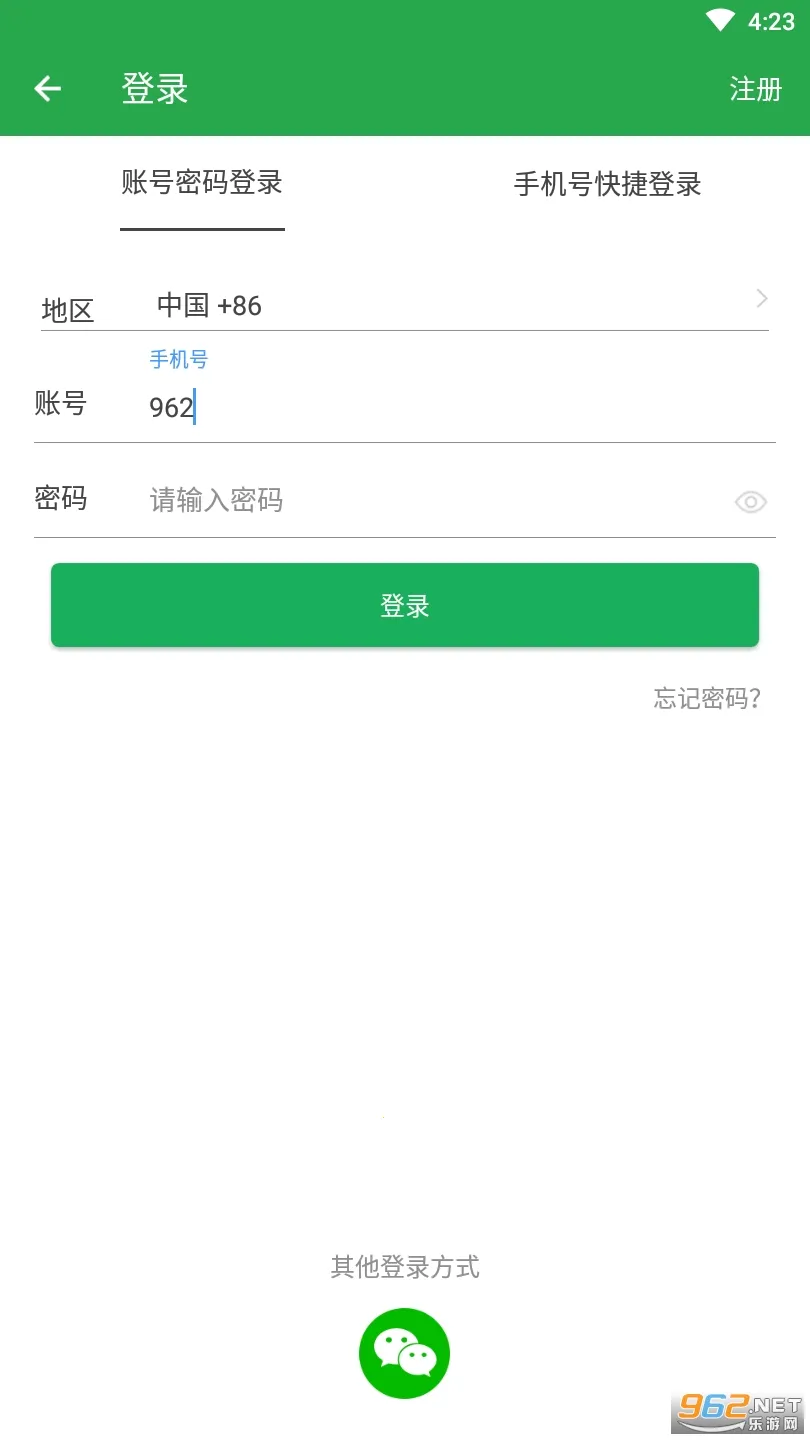
Task: Select the 账号密码登录 tab
Action: 202,185
